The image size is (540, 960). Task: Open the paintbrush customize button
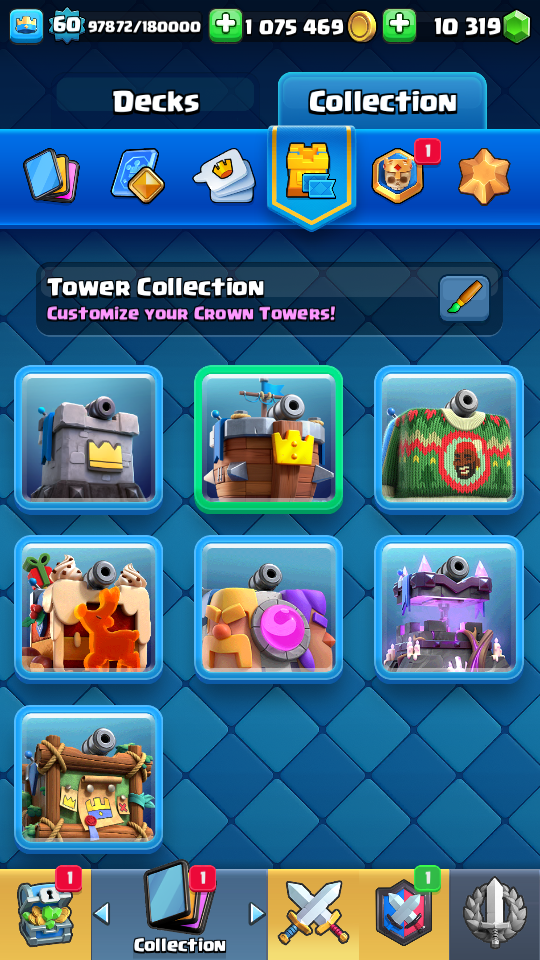coord(465,298)
